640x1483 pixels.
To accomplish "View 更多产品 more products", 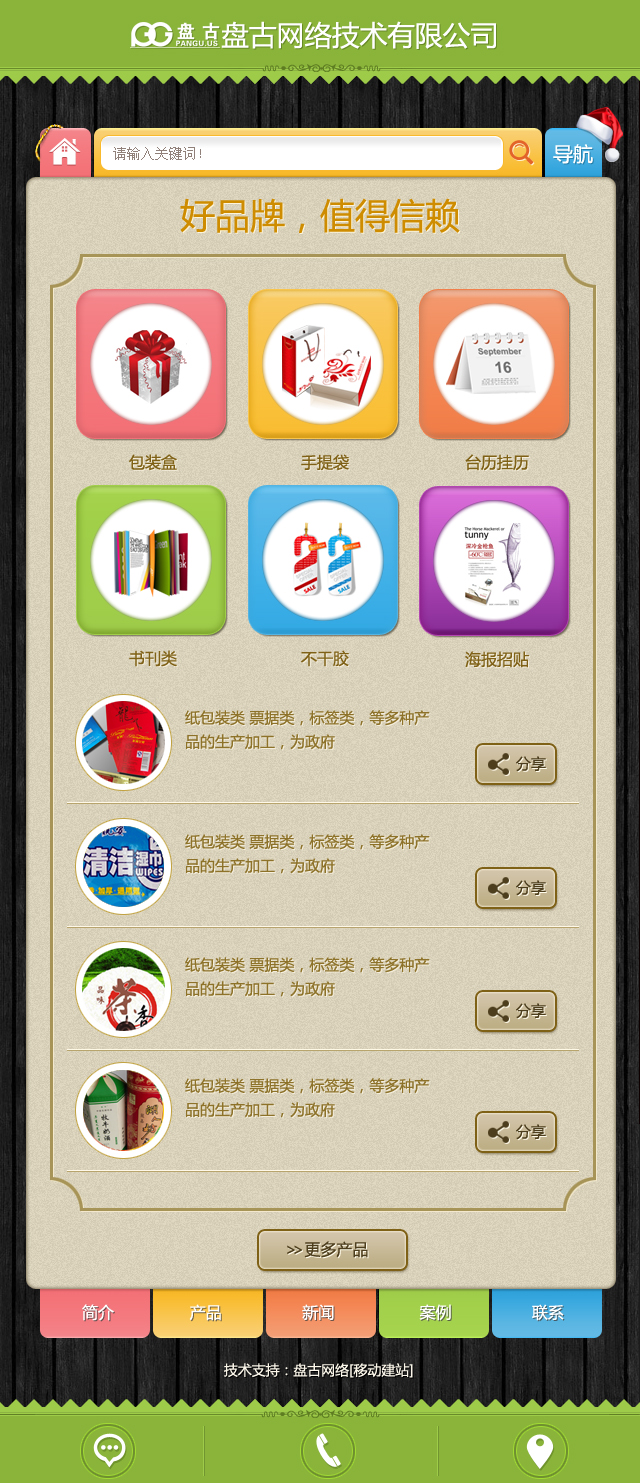I will (x=332, y=1250).
